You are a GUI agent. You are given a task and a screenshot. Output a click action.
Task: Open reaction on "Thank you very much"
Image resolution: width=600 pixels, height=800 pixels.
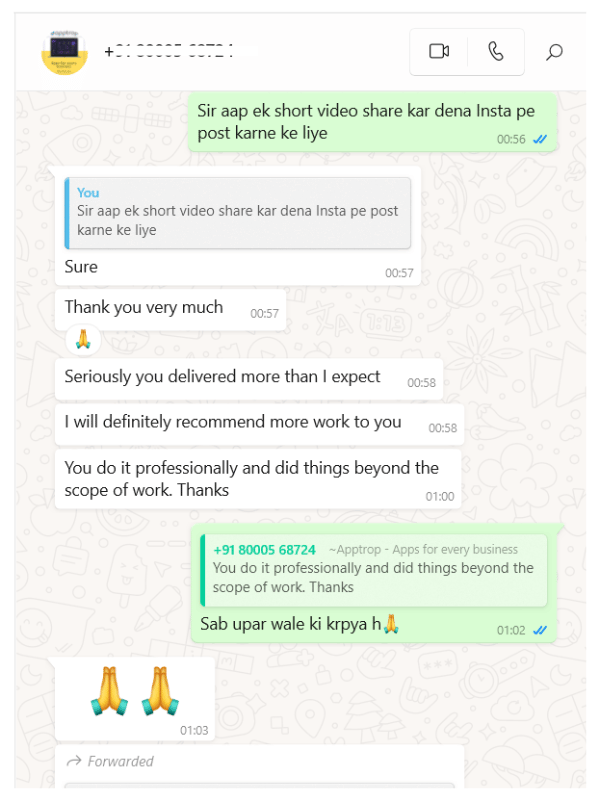pos(83,340)
